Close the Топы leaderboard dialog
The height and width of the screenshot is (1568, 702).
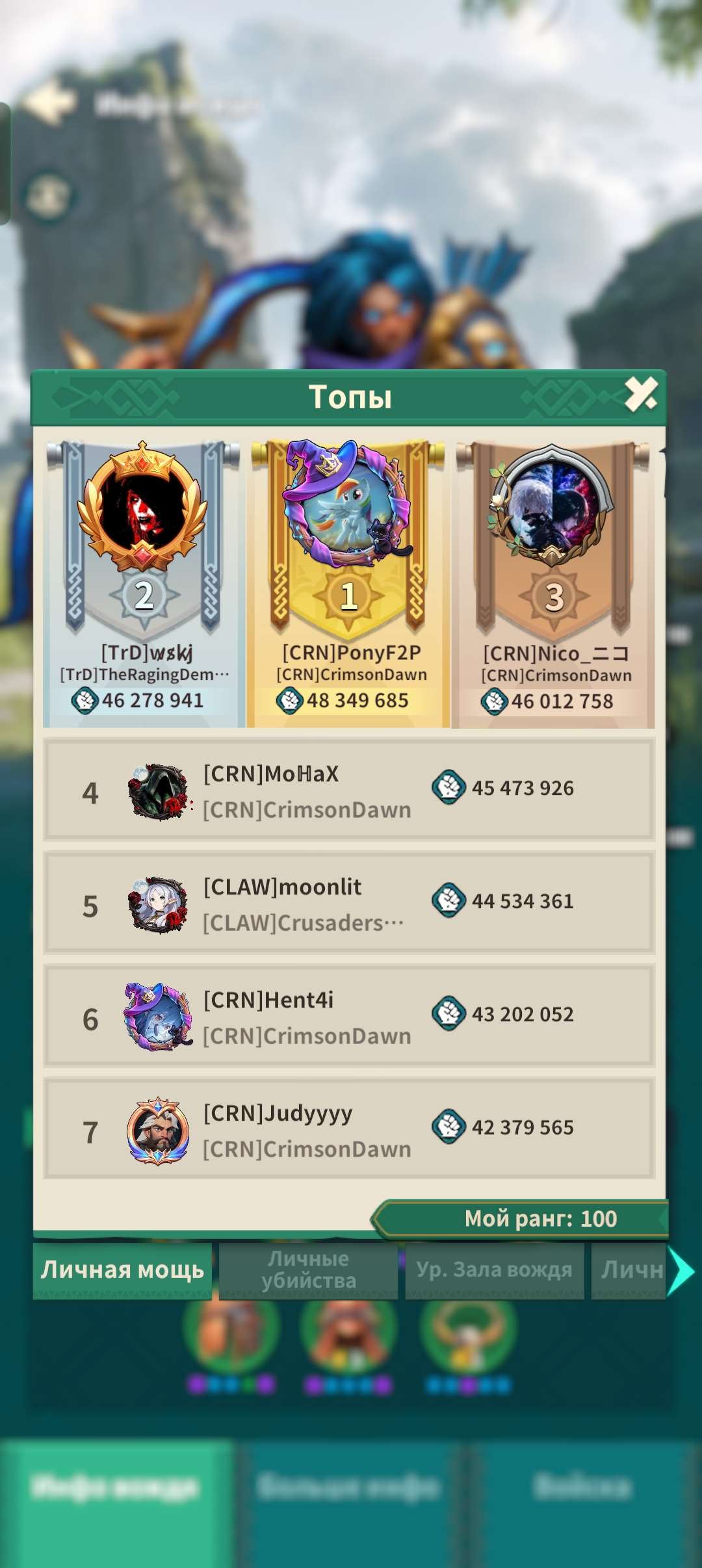[x=641, y=395]
